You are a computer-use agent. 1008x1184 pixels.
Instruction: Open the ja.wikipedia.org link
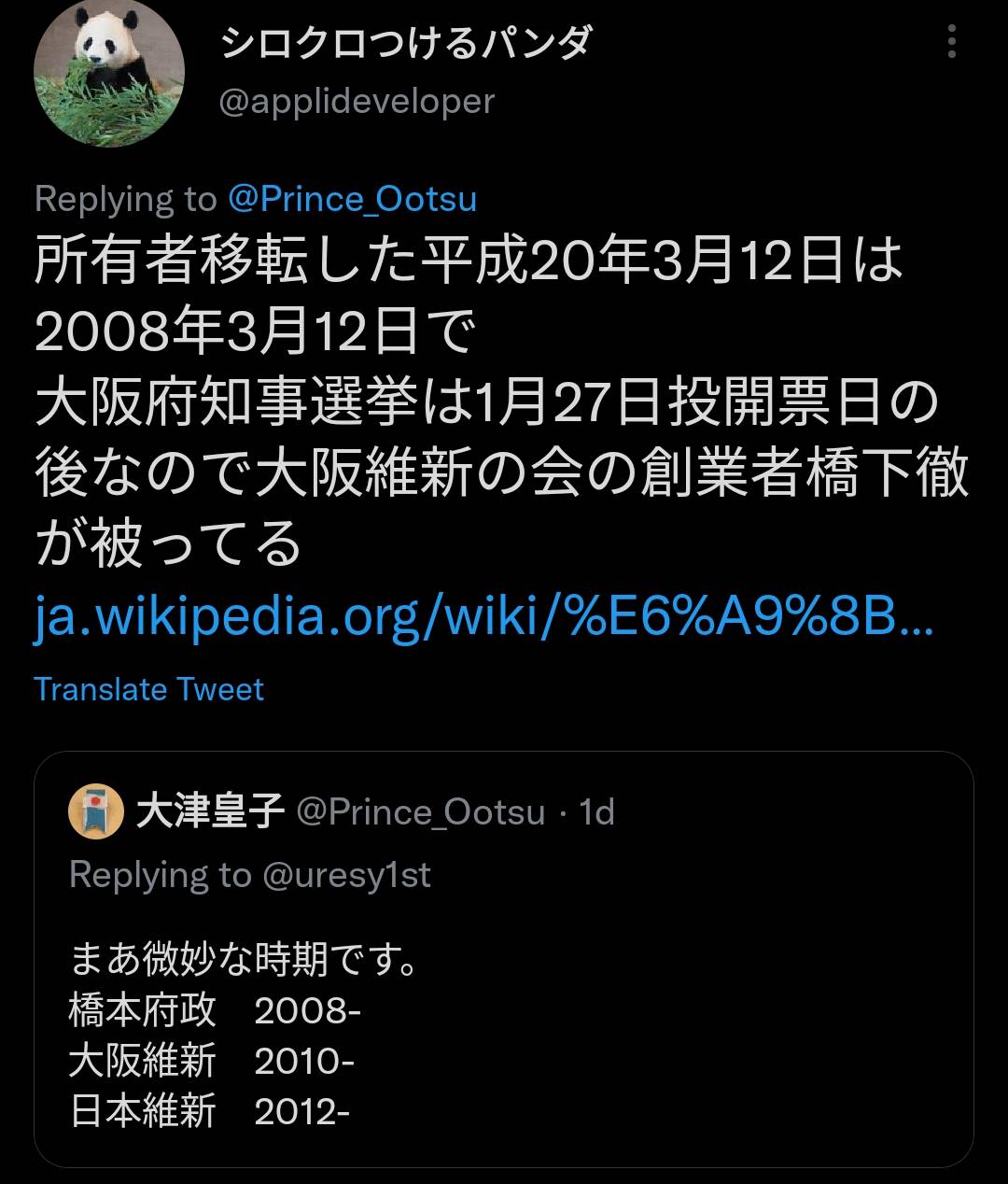tap(483, 617)
